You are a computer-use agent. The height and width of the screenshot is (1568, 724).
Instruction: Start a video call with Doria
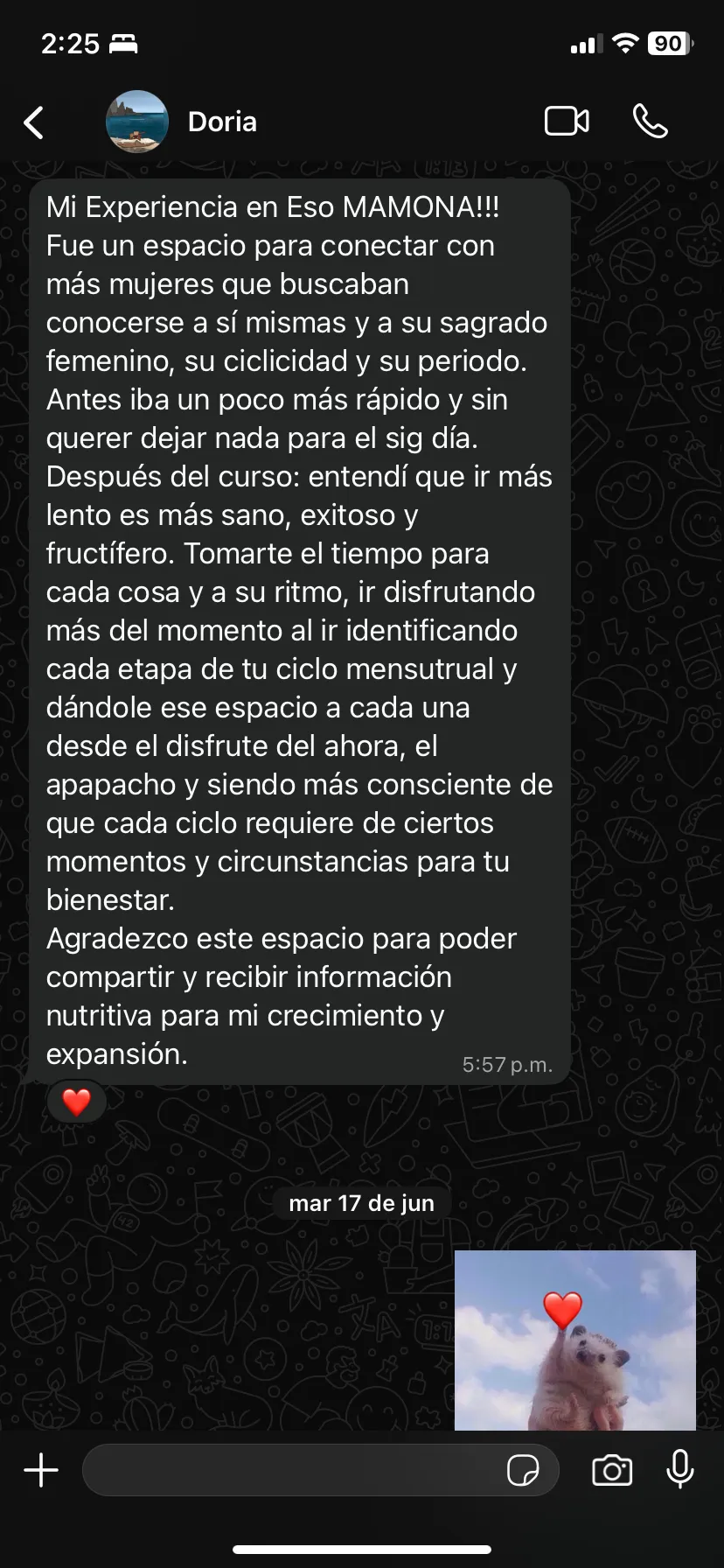click(x=567, y=122)
